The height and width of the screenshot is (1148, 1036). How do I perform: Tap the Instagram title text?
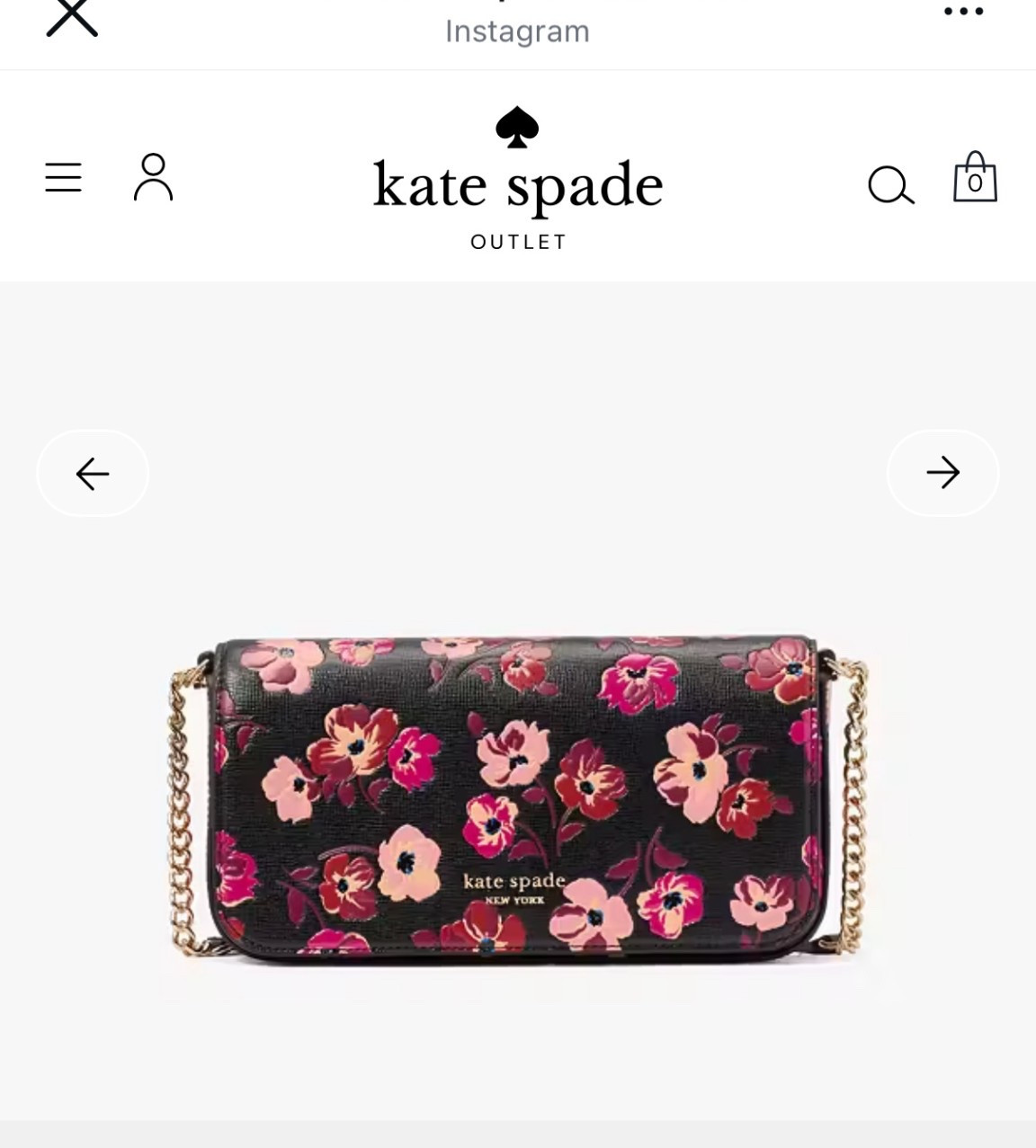coord(517,31)
